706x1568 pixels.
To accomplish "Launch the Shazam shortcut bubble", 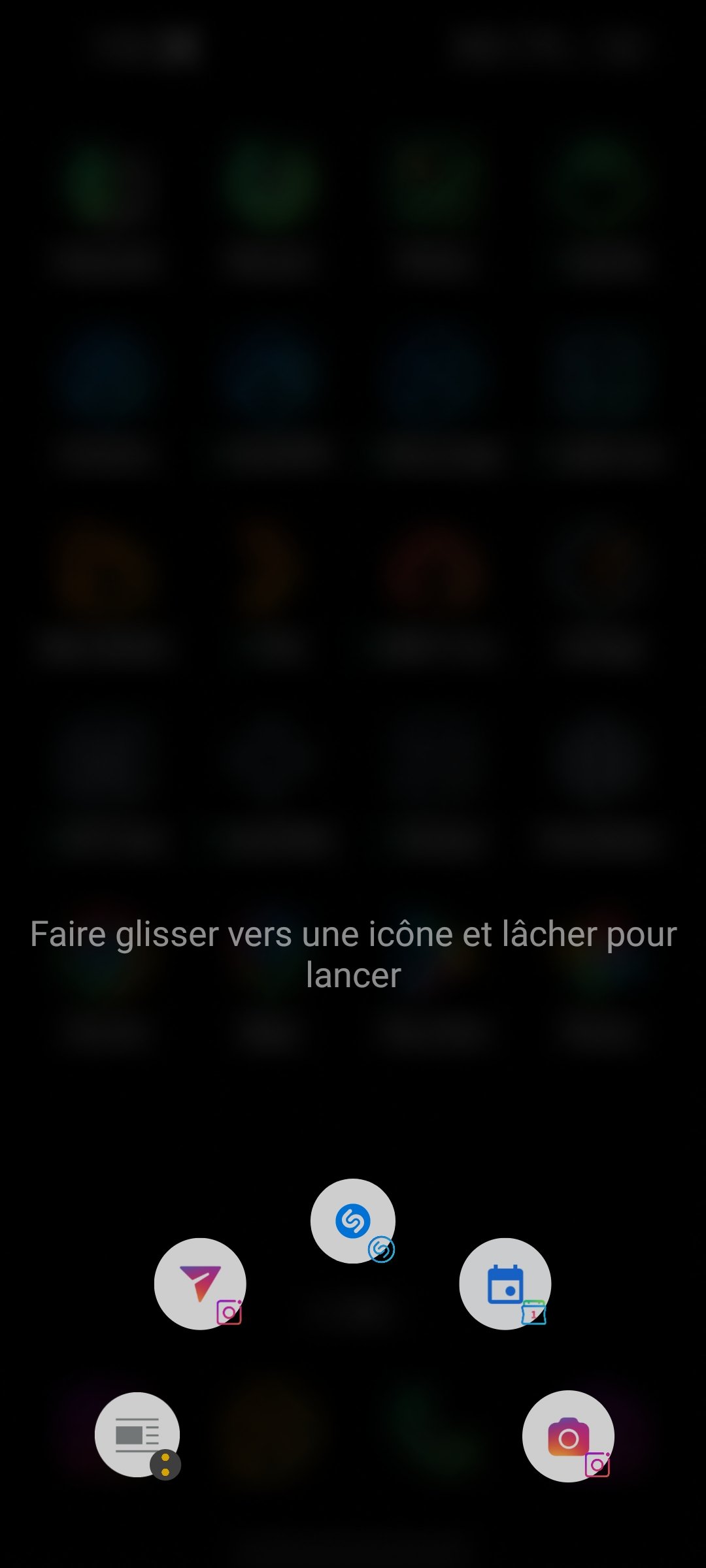I will [352, 1220].
